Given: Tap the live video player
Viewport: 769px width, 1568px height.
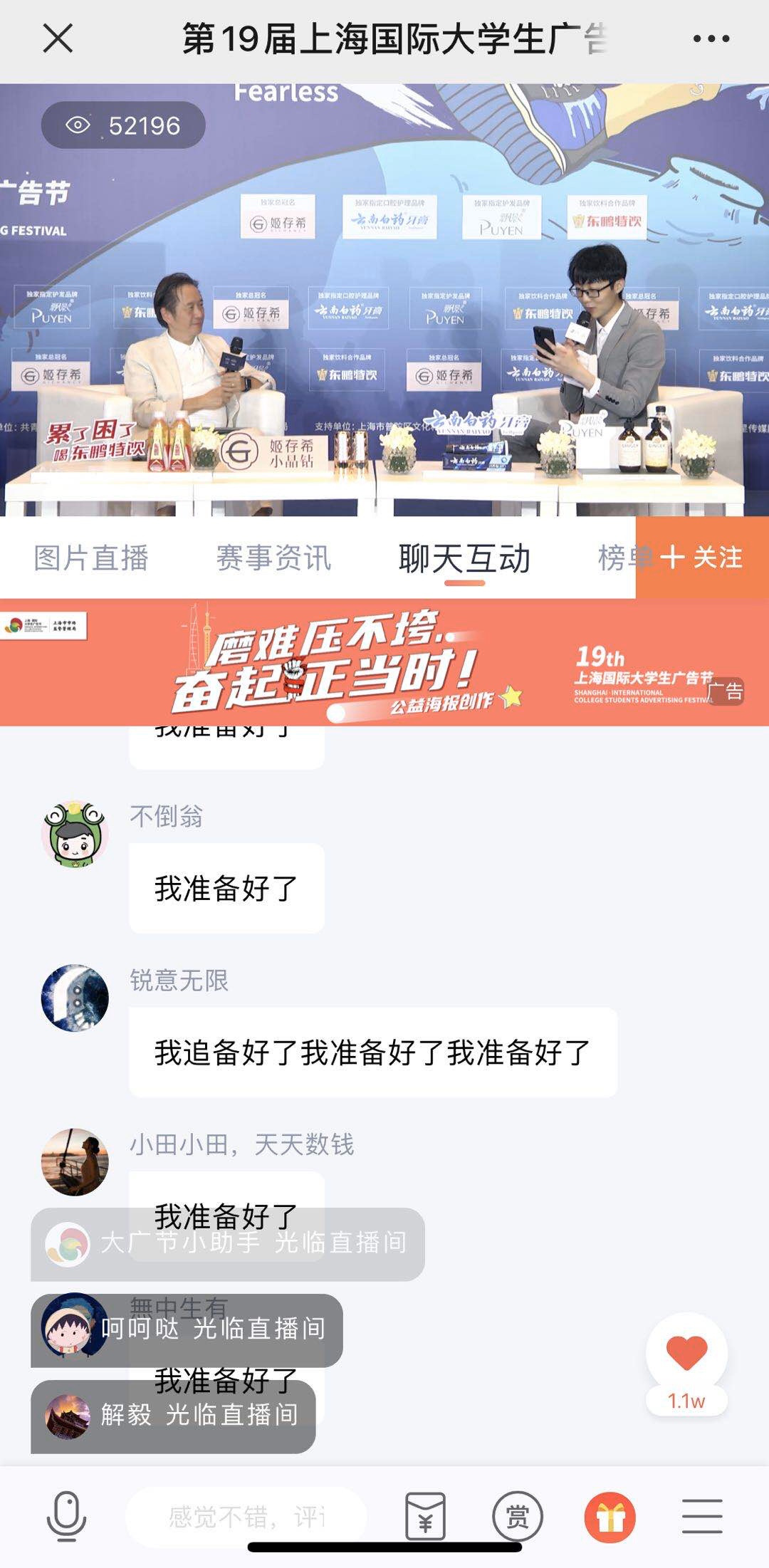Looking at the screenshot, I should pos(384,299).
